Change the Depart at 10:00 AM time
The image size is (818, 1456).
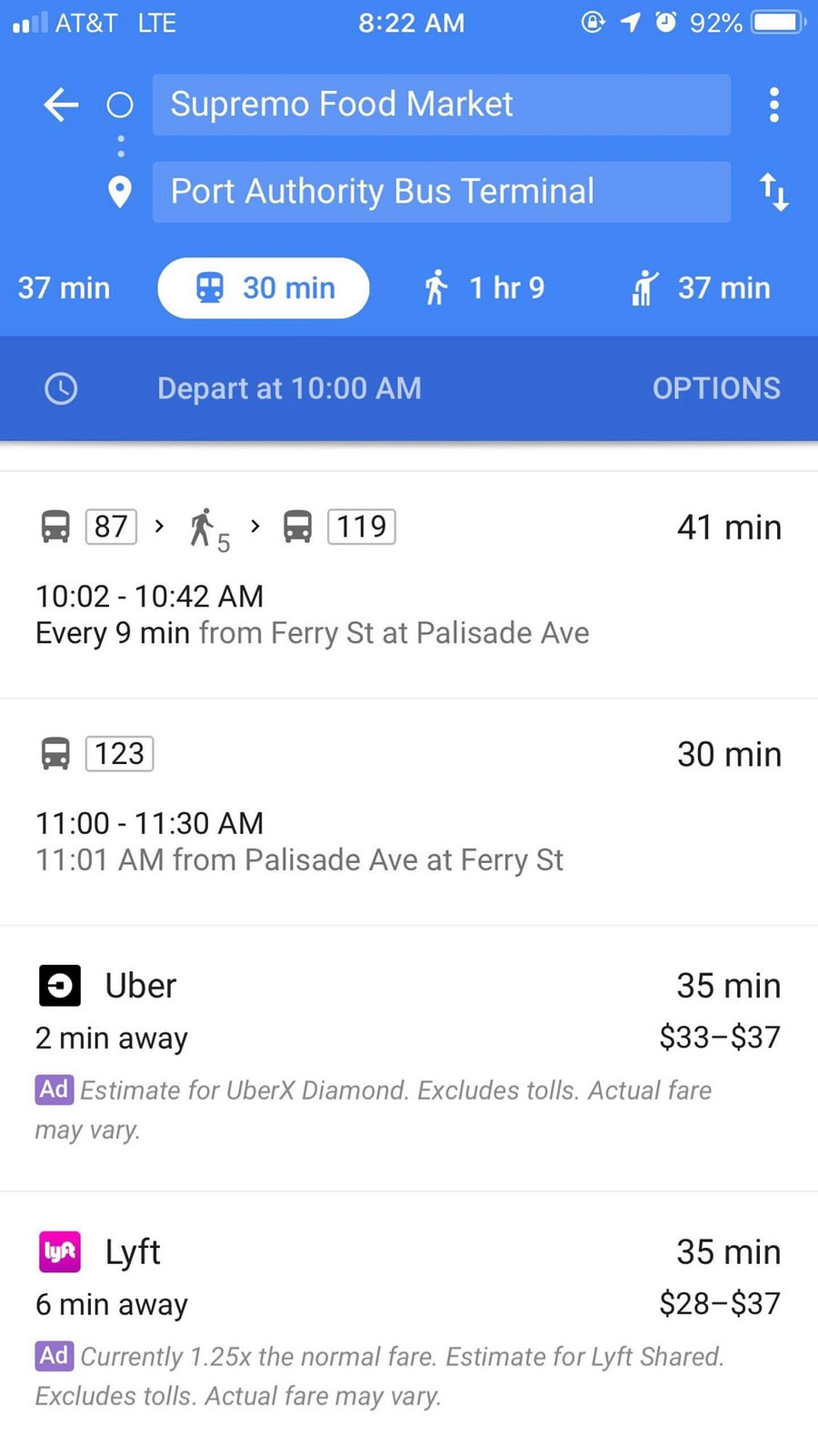(x=289, y=388)
